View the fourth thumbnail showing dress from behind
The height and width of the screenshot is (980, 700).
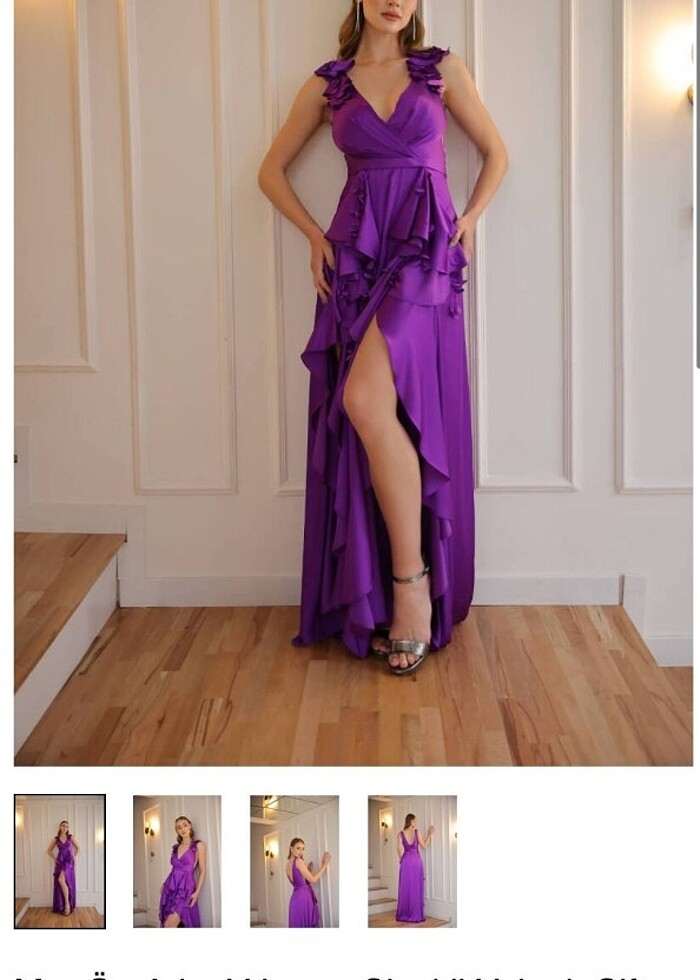[x=412, y=861]
